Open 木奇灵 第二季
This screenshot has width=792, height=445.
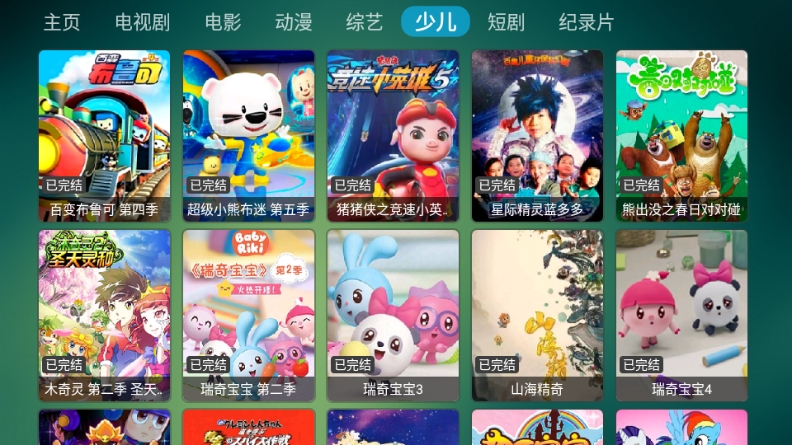(104, 315)
